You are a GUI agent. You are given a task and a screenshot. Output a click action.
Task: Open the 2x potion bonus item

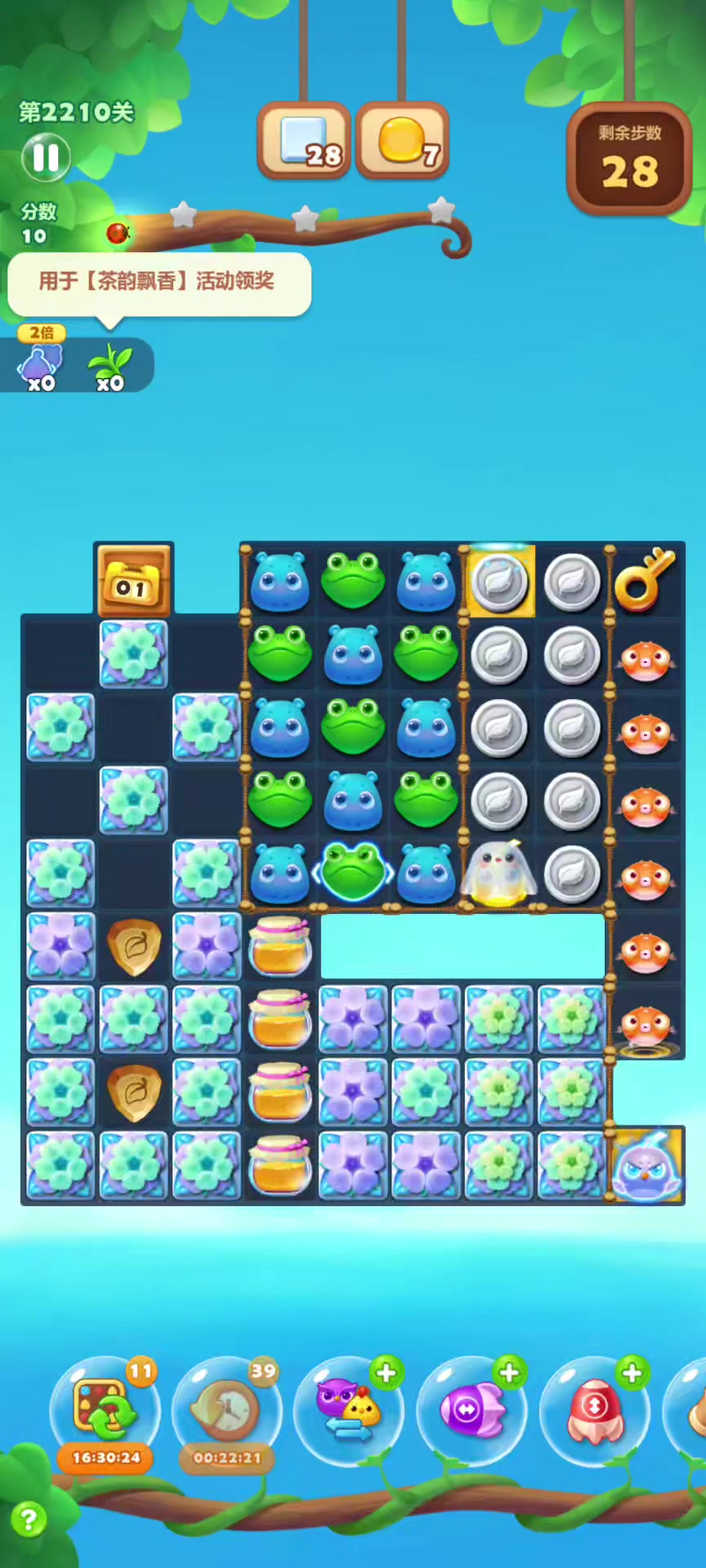pyautogui.click(x=41, y=365)
